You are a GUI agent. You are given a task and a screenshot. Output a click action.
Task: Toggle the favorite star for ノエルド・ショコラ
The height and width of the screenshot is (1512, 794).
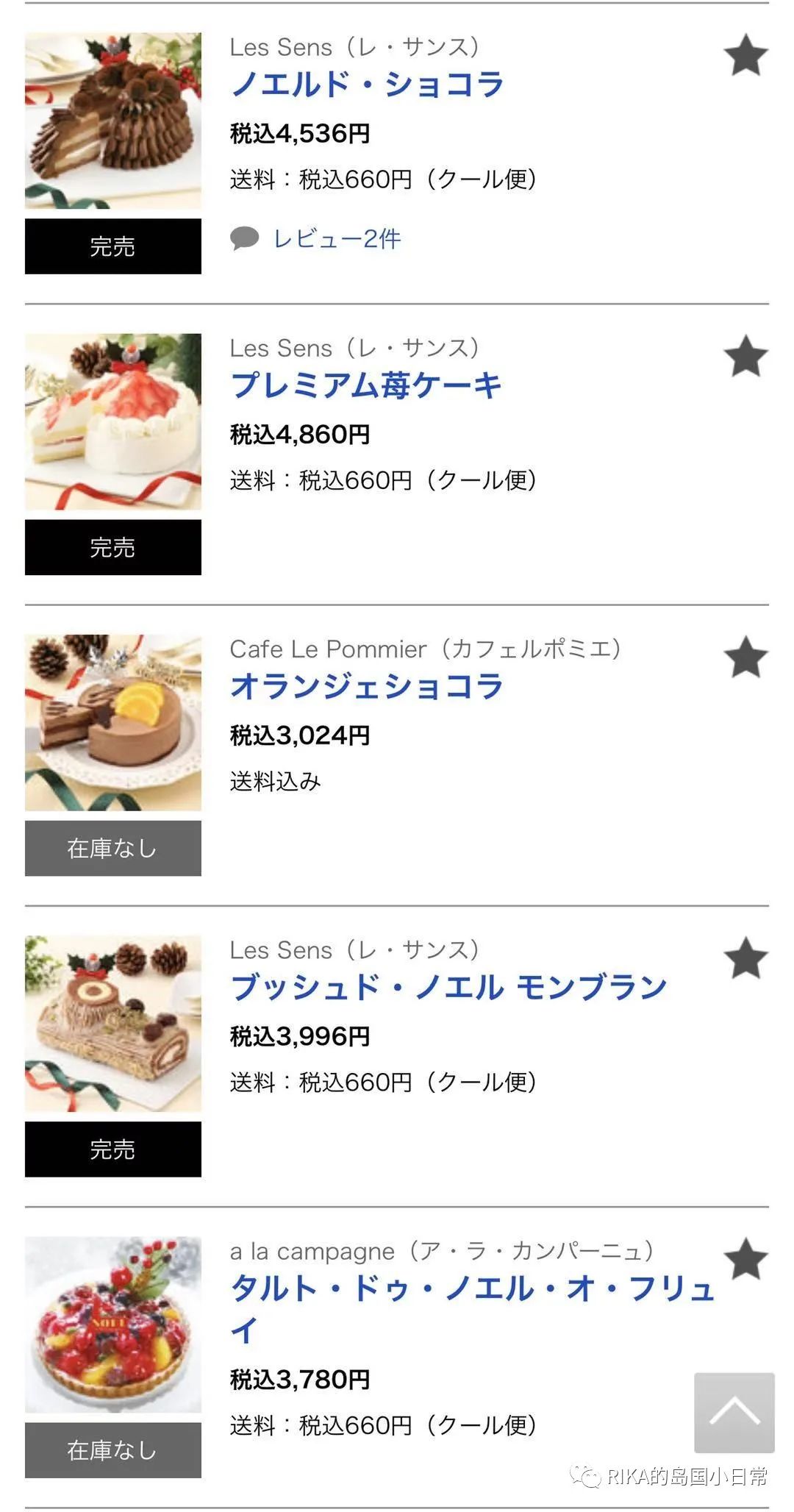[745, 54]
